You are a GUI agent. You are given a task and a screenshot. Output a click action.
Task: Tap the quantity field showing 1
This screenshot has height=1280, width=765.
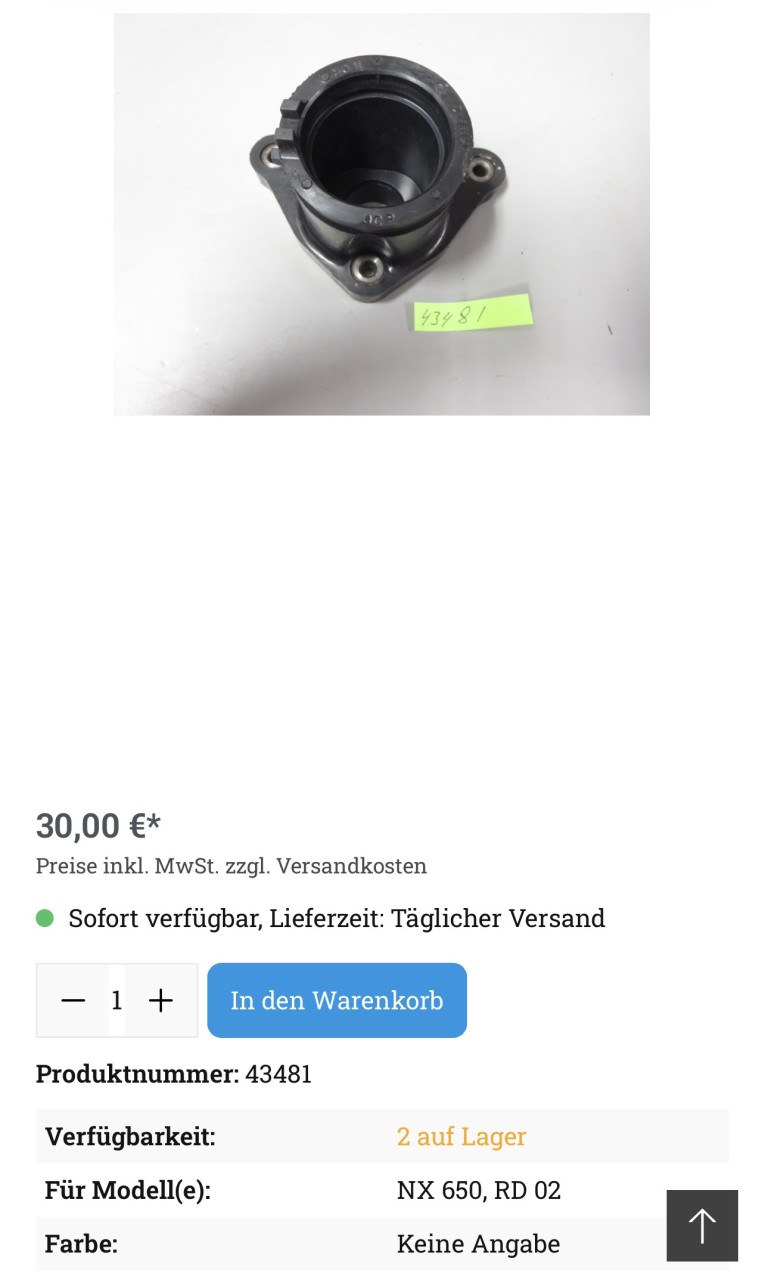(x=117, y=1000)
